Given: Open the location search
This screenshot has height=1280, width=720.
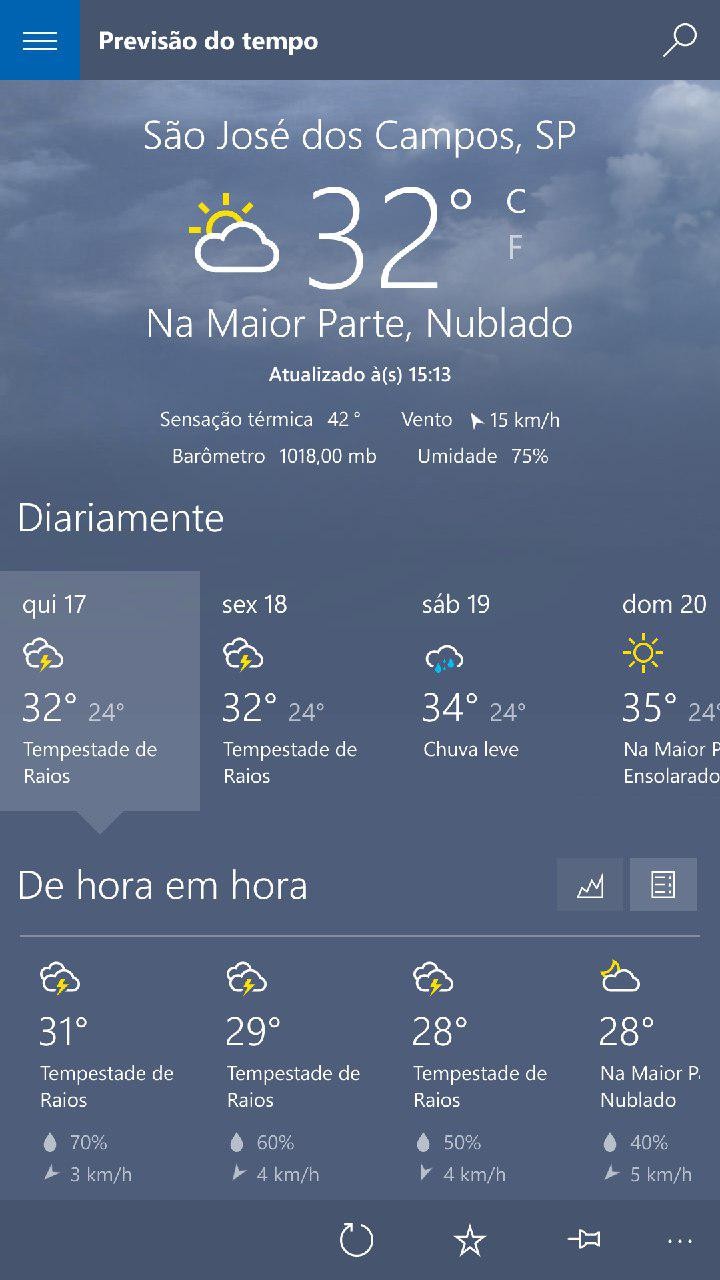Looking at the screenshot, I should pos(680,40).
